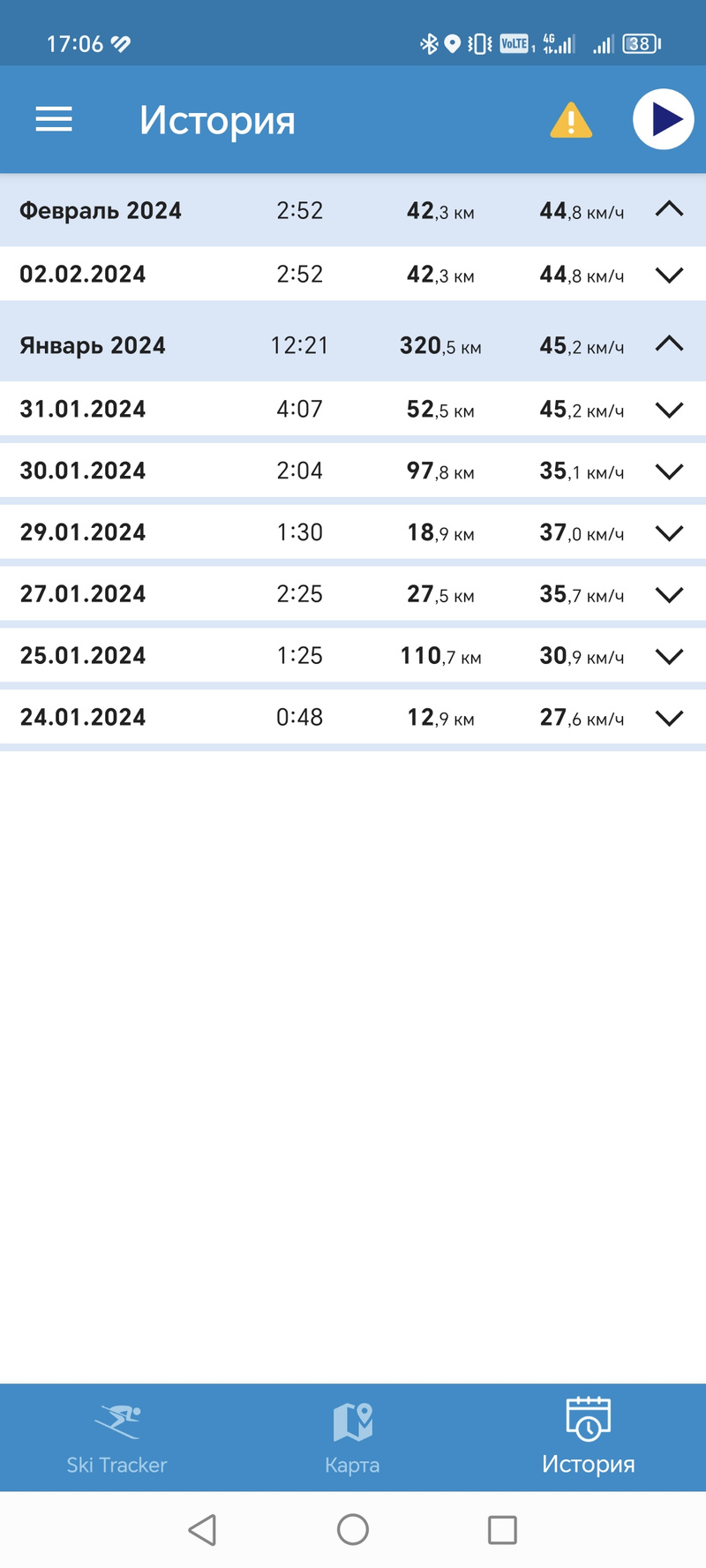Go to the home screen
The image size is (706, 1568).
tap(353, 1530)
